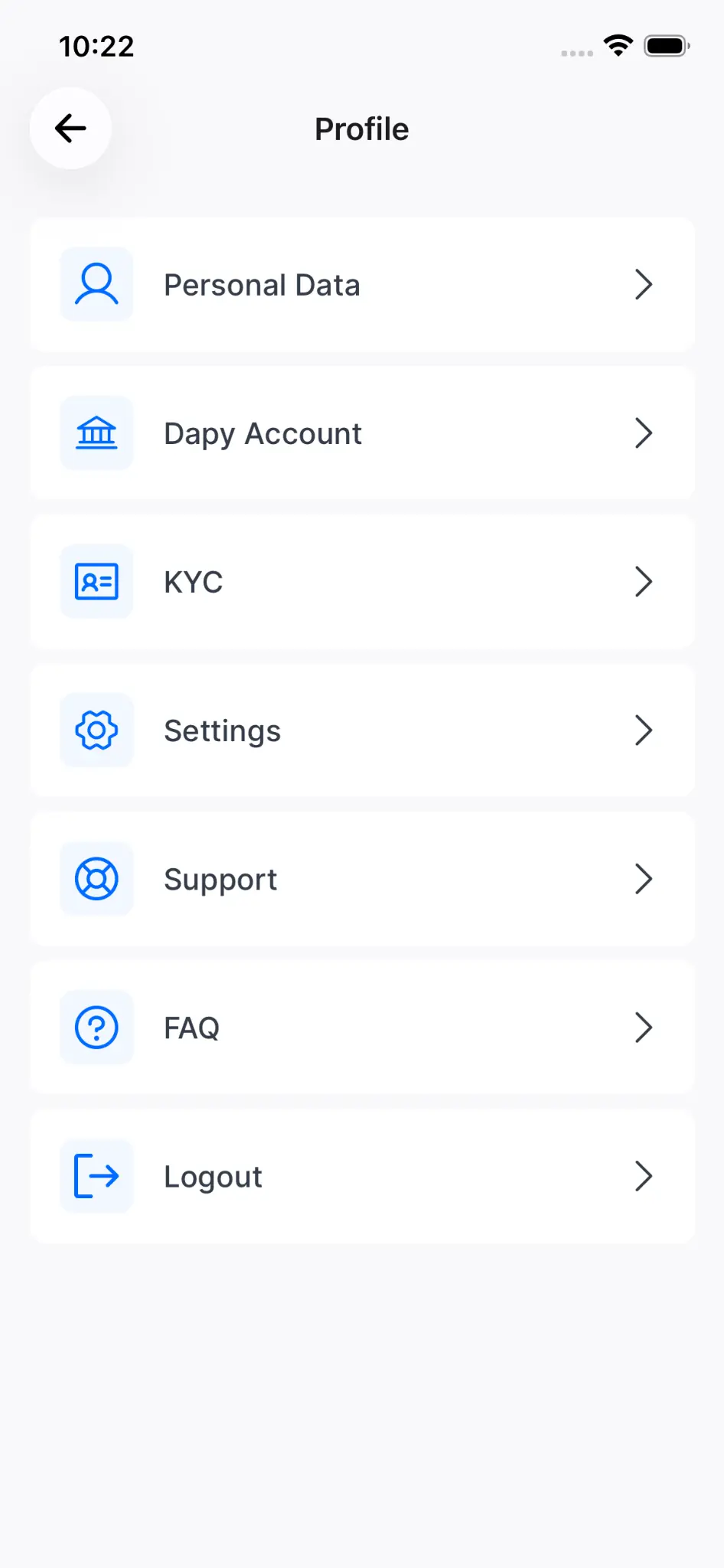Click the FAQ question mark icon
This screenshot has width=724, height=1568.
(x=96, y=1027)
